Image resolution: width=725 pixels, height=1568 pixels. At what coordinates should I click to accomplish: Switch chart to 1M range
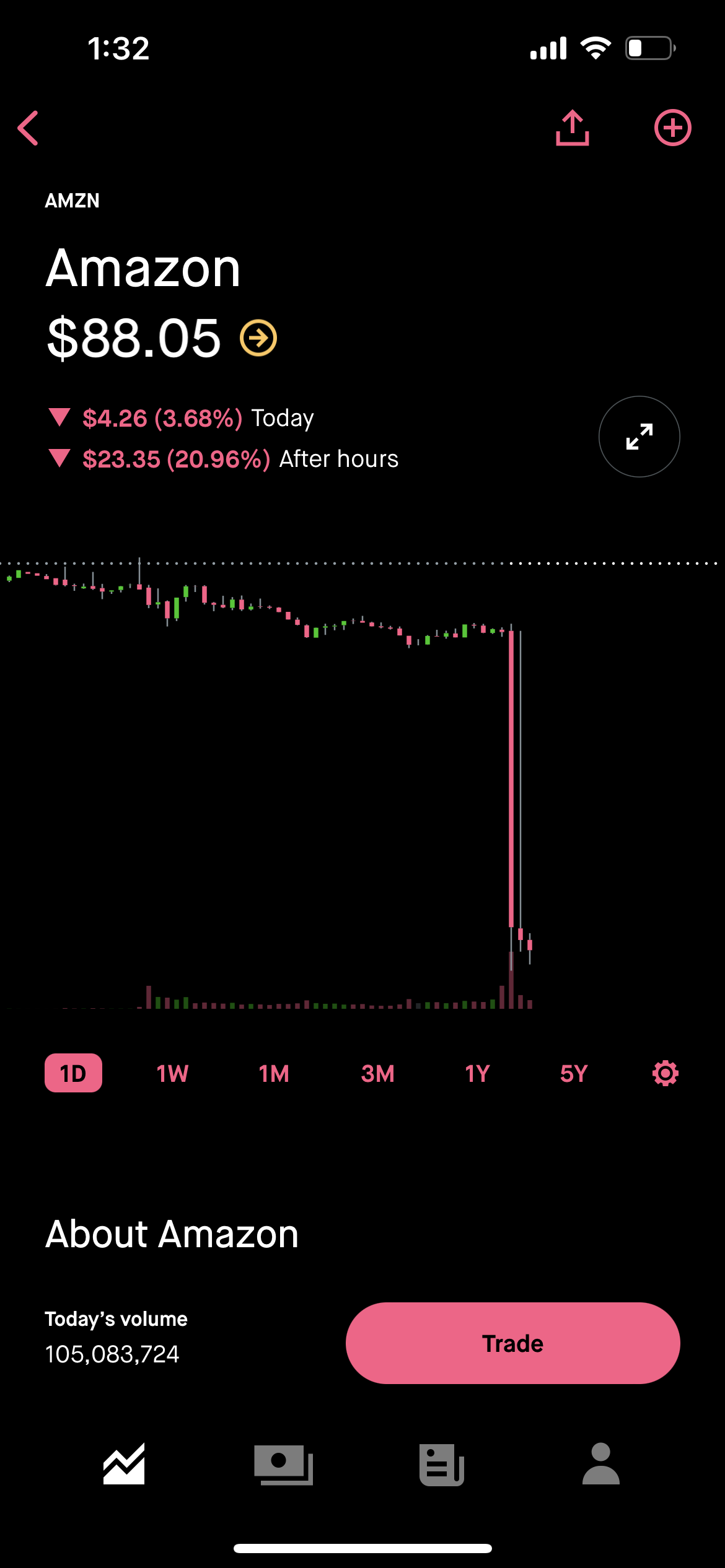(x=274, y=1073)
